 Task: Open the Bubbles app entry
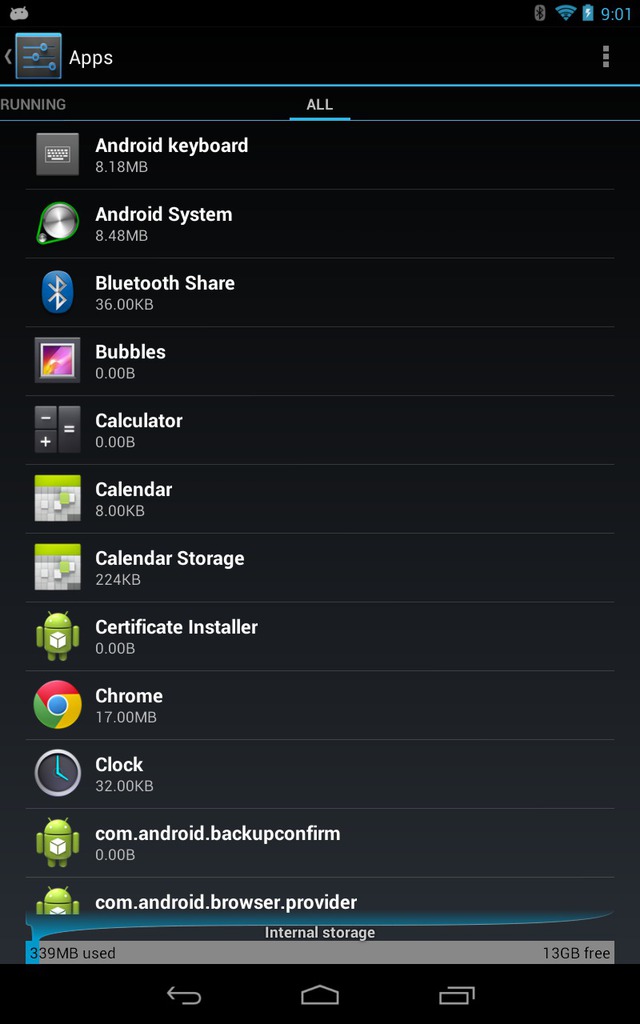[x=320, y=361]
